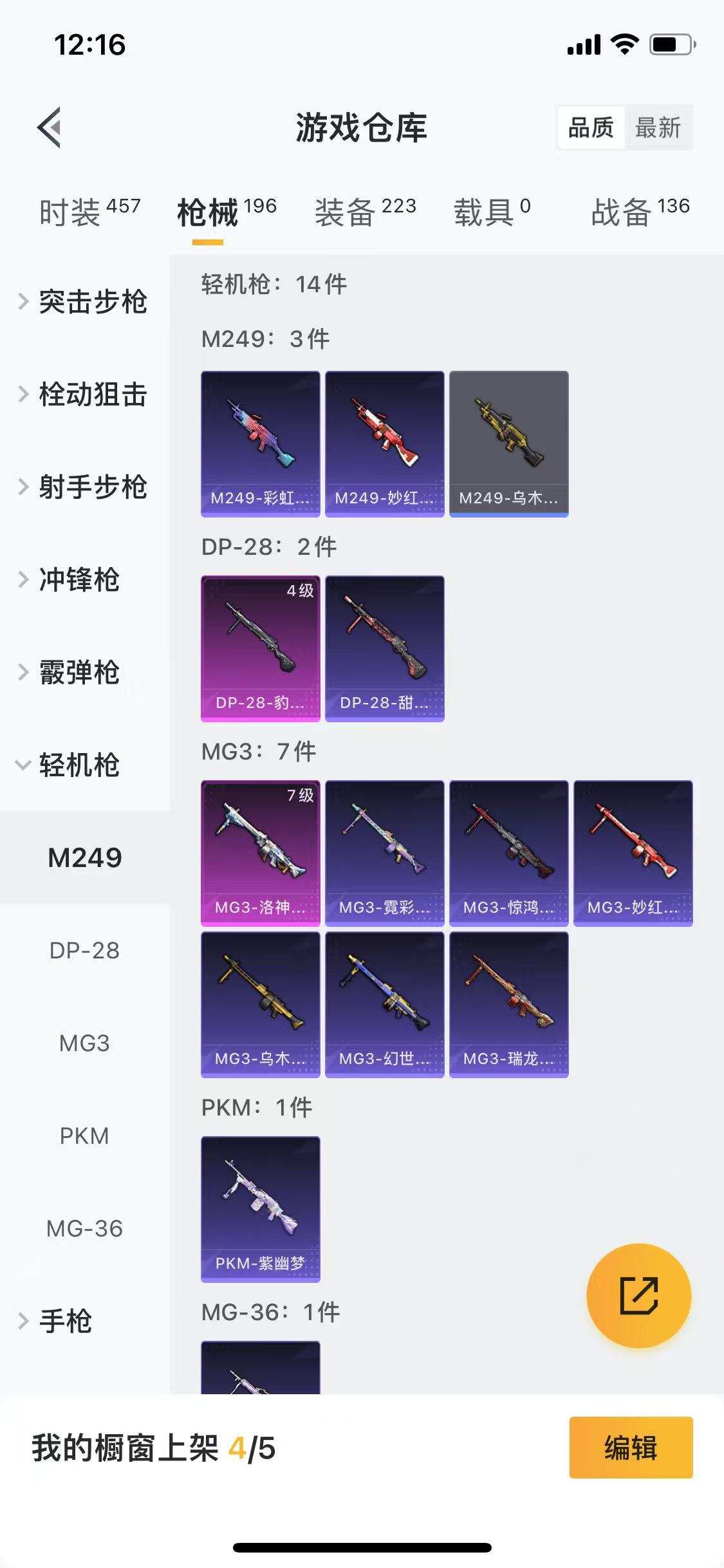Sort items by 最新
The width and height of the screenshot is (724, 1568).
(658, 127)
